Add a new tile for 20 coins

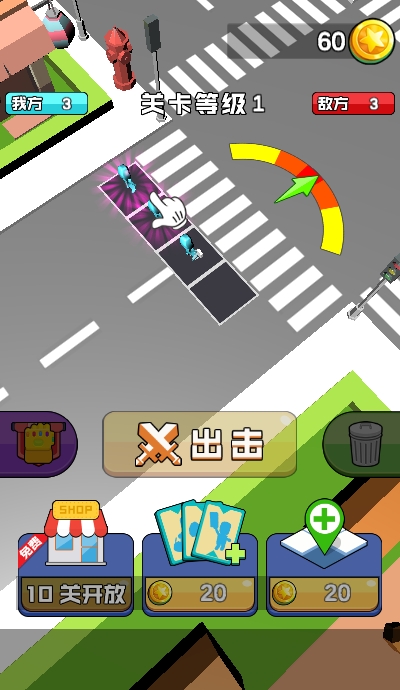324,559
